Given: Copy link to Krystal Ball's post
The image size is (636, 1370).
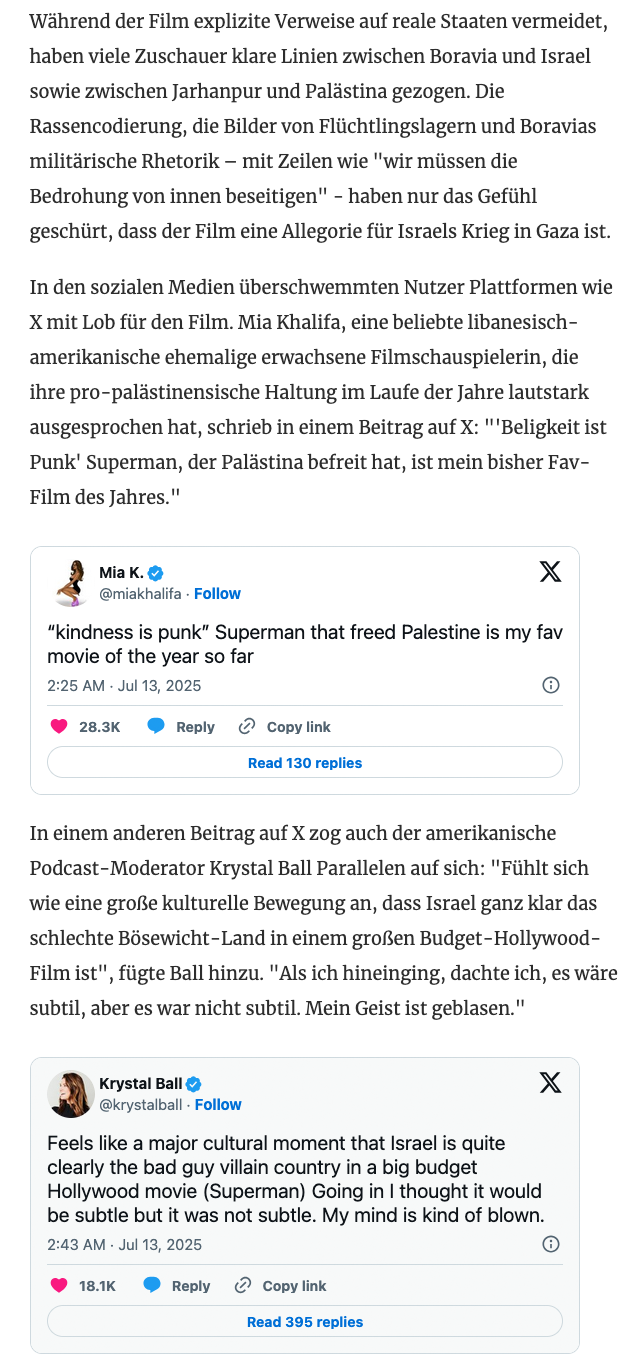Looking at the screenshot, I should point(281,1286).
